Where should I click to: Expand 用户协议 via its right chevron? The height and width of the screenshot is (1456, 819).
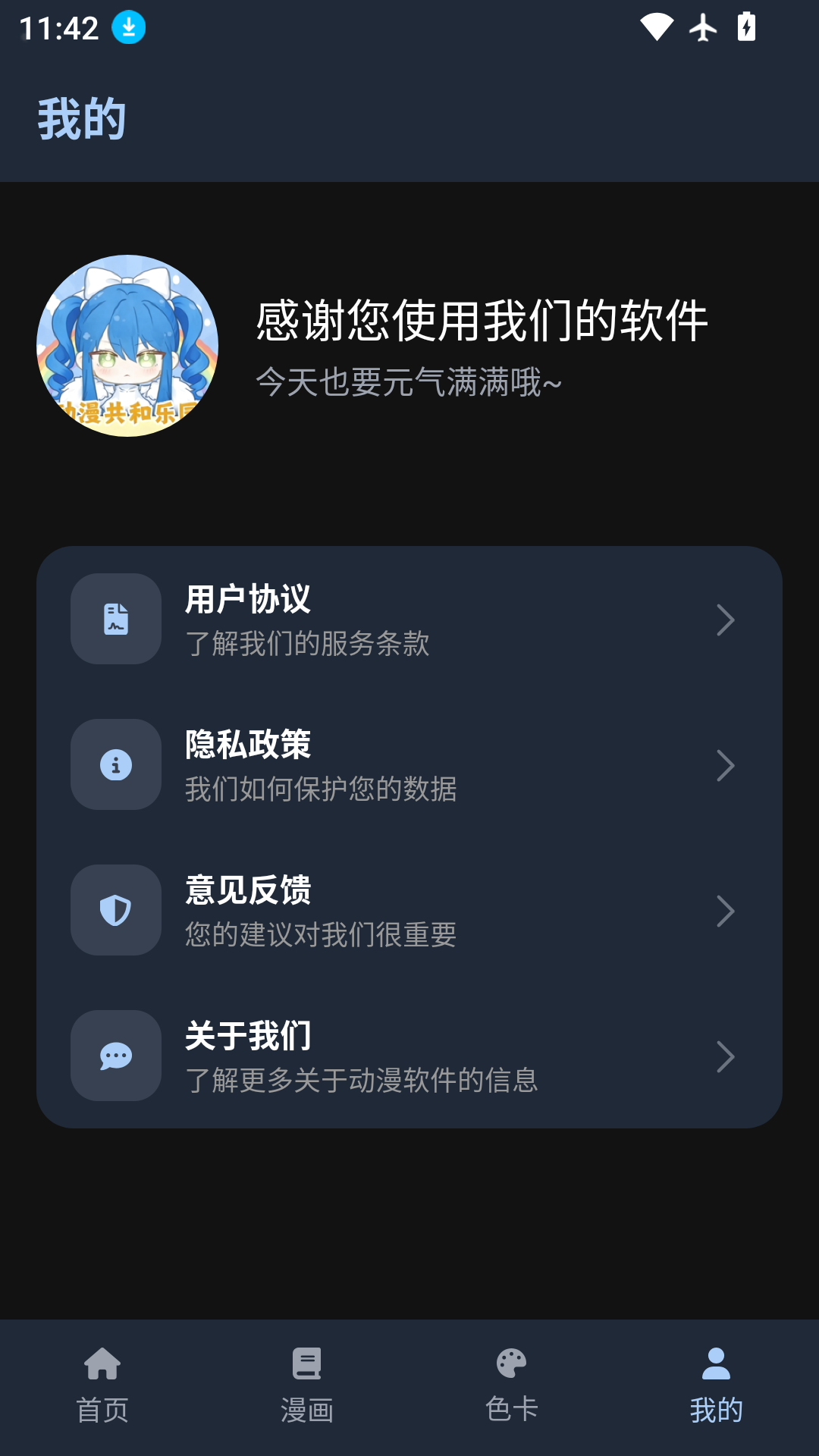[726, 619]
